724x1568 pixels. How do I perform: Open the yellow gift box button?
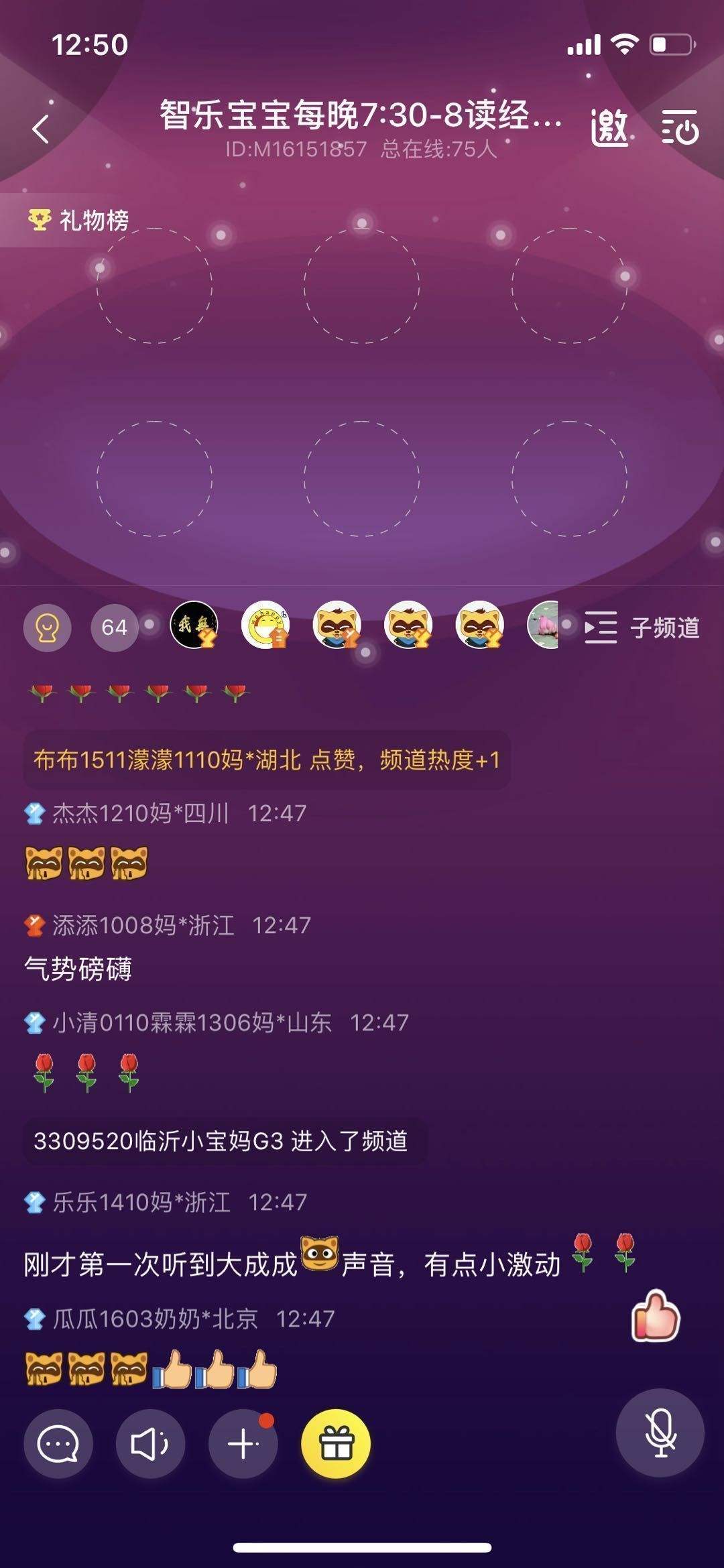tap(336, 1444)
